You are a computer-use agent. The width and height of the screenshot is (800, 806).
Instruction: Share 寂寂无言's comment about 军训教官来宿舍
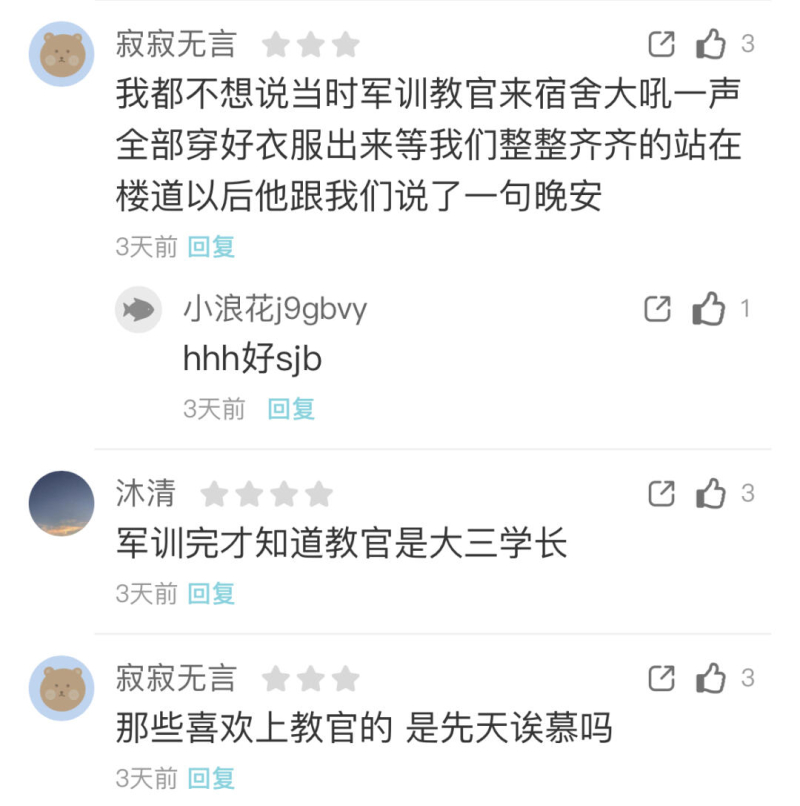[x=661, y=44]
